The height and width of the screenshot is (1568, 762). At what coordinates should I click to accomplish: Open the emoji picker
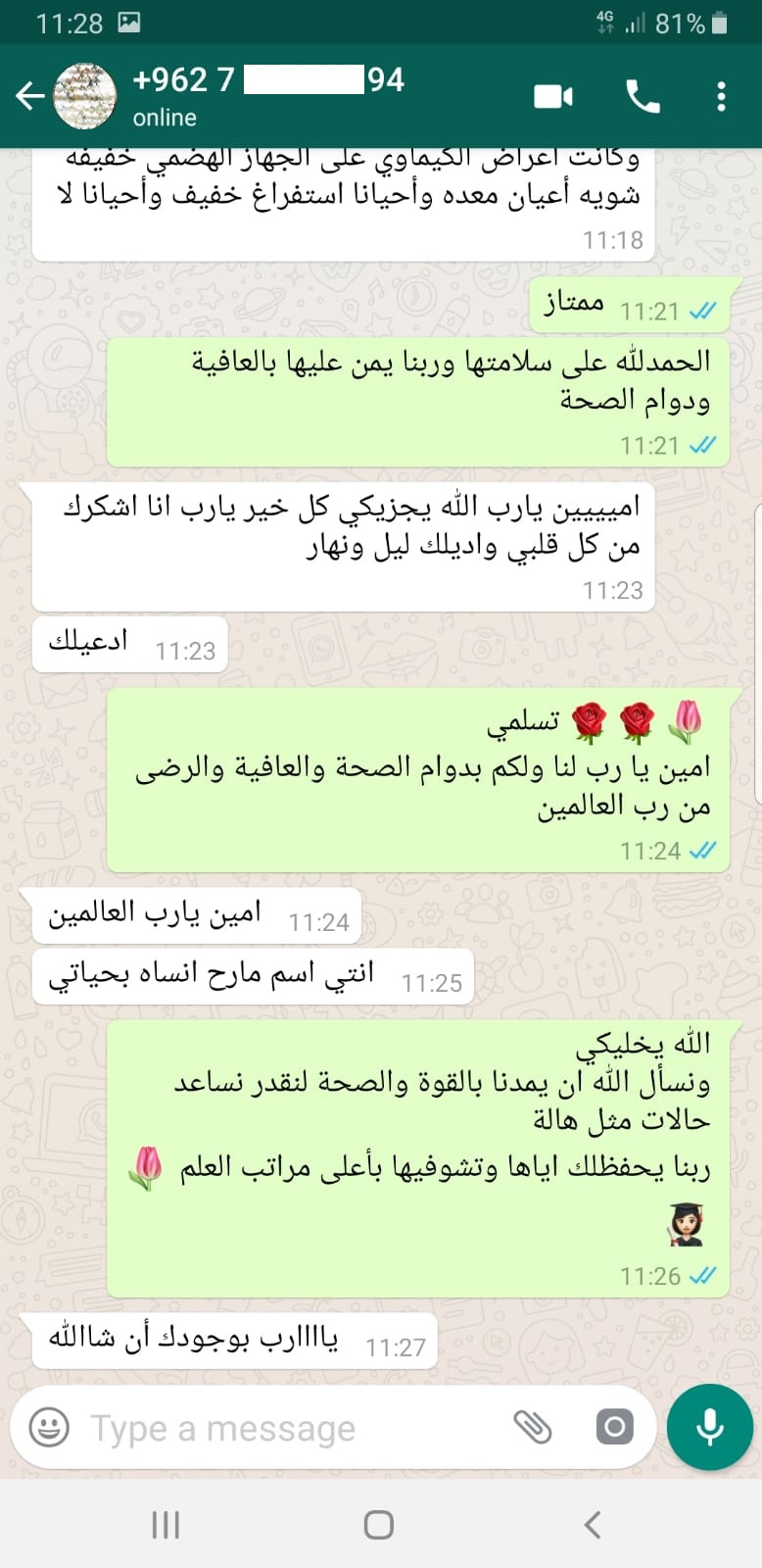(49, 1427)
